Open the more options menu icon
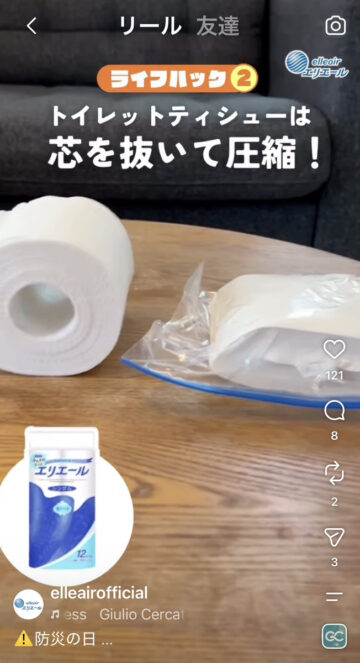The height and width of the screenshot is (663, 360). point(334,597)
